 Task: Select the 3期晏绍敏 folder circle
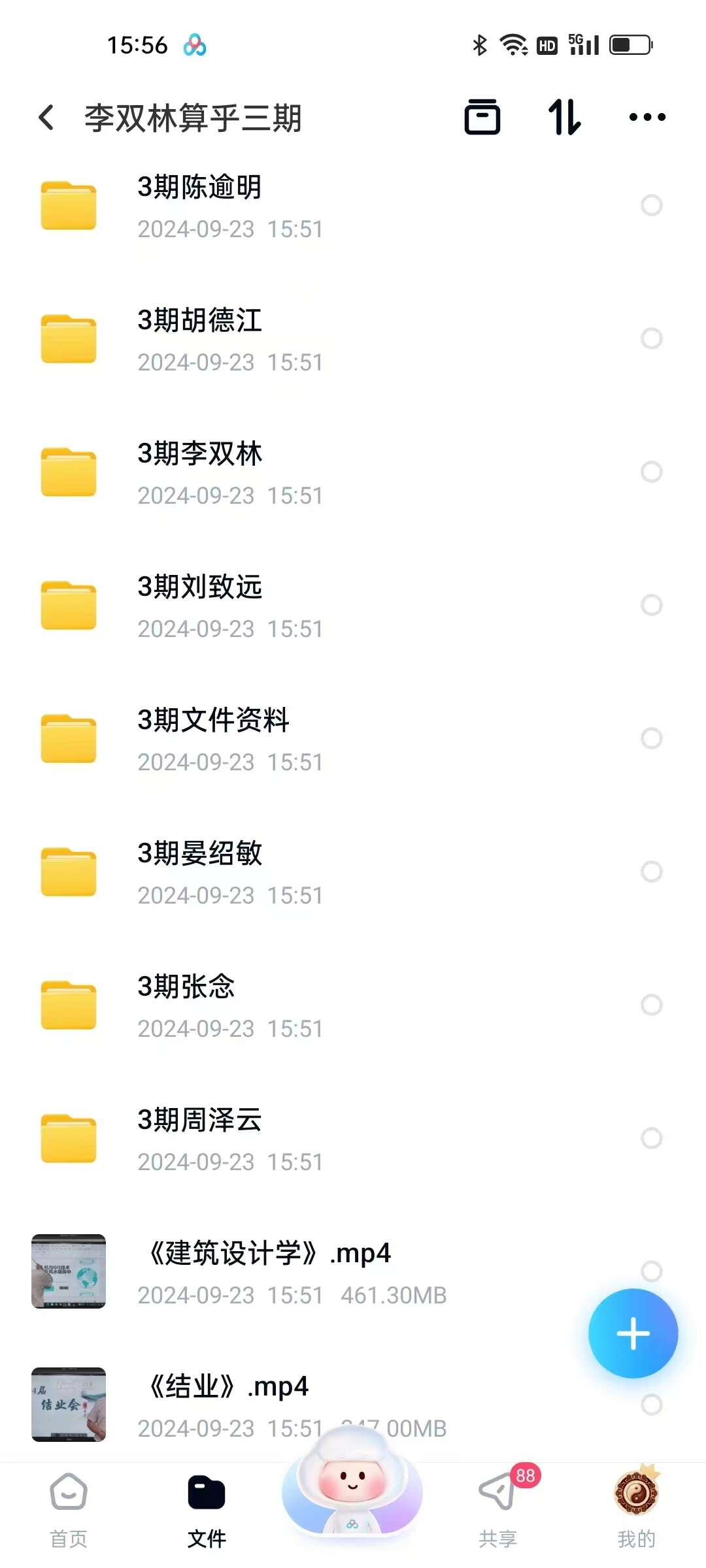[x=651, y=872]
